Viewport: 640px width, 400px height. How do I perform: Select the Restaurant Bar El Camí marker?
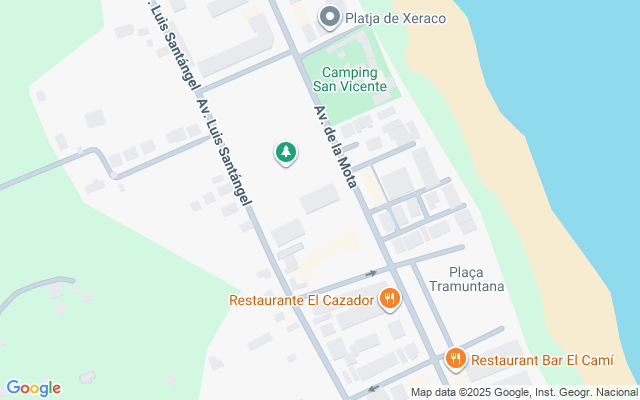tap(456, 359)
